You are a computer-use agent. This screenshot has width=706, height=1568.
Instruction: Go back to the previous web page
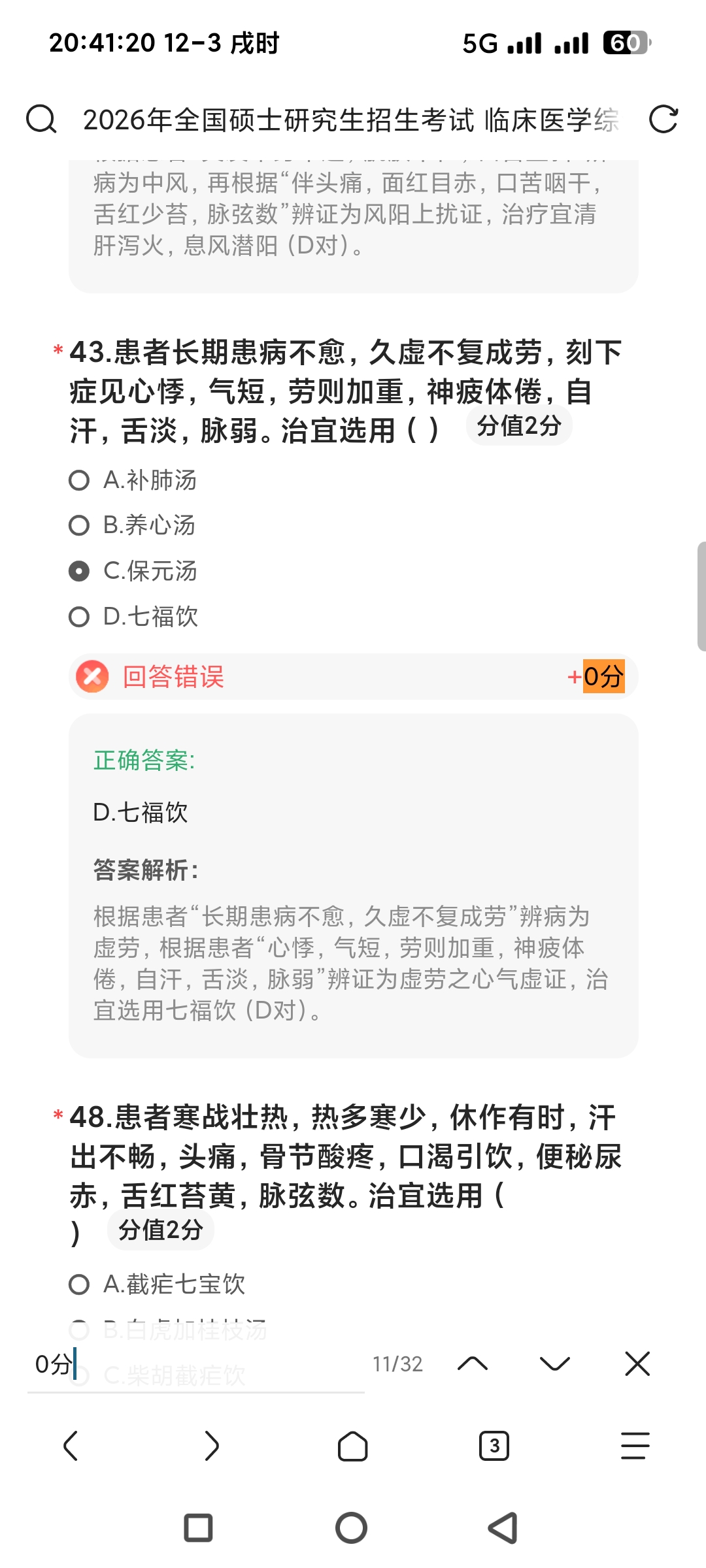[71, 1446]
